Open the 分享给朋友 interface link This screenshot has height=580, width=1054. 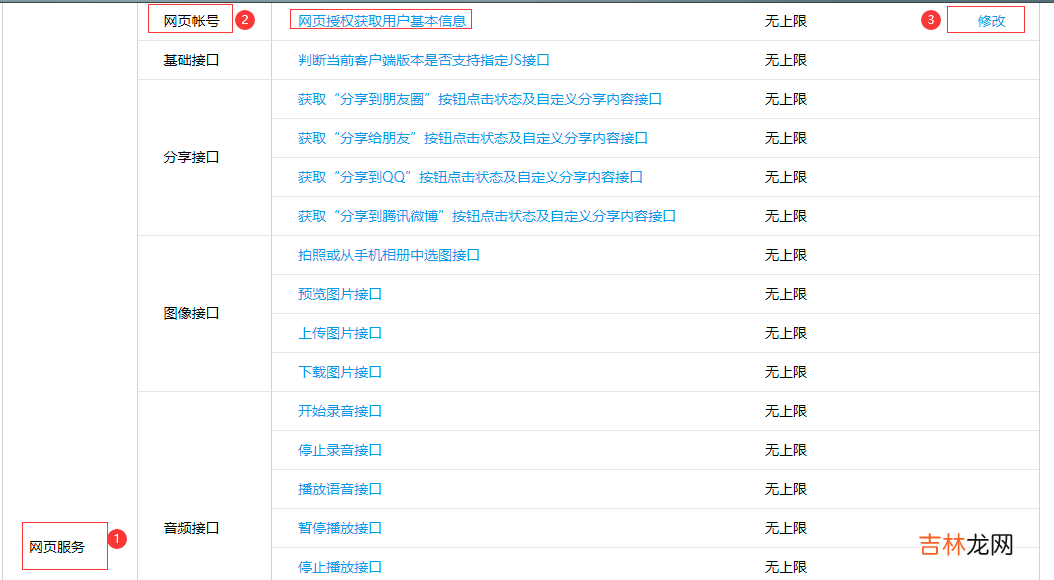point(473,138)
